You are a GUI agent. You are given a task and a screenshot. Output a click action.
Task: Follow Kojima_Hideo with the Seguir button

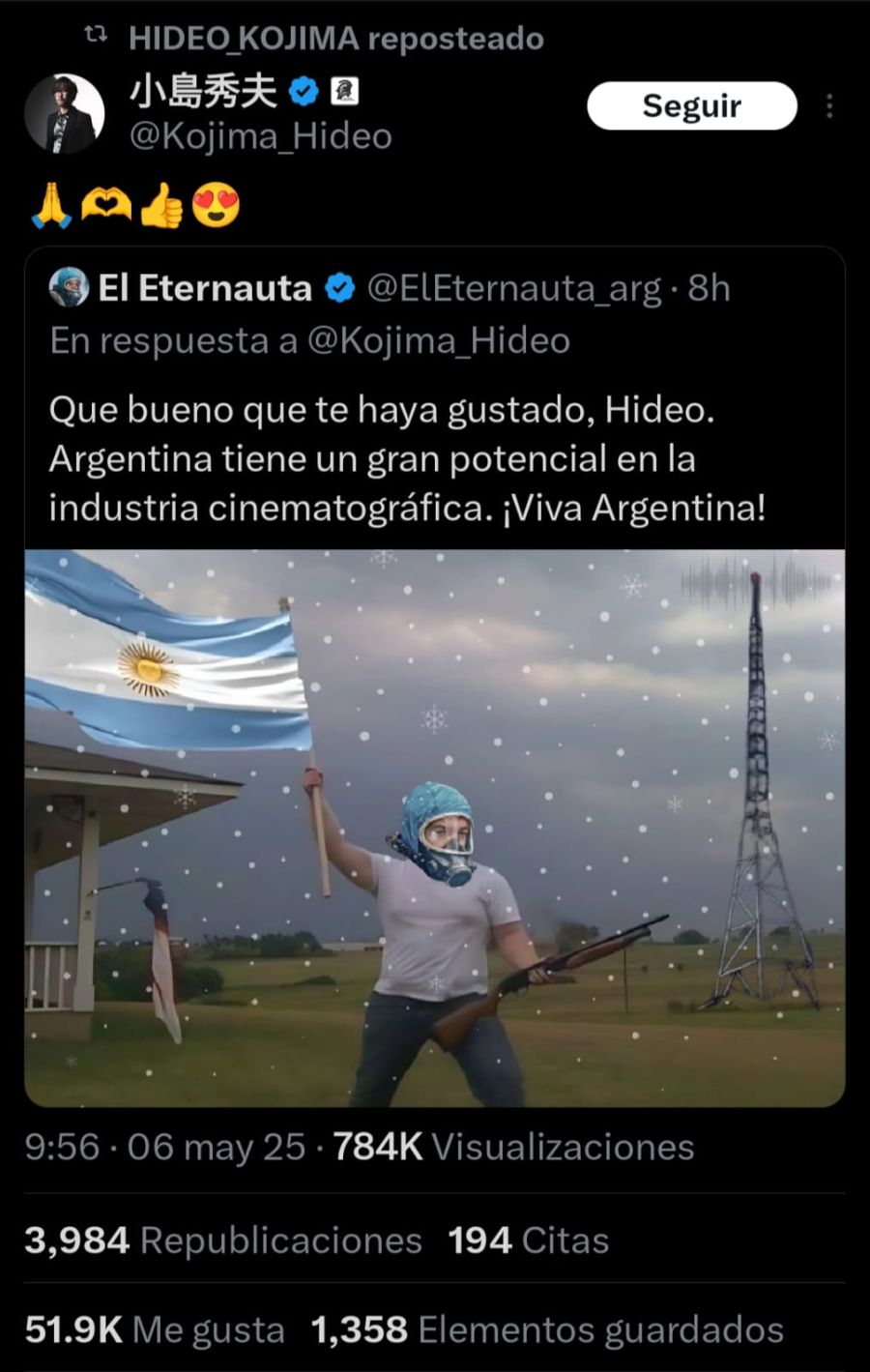coord(691,105)
